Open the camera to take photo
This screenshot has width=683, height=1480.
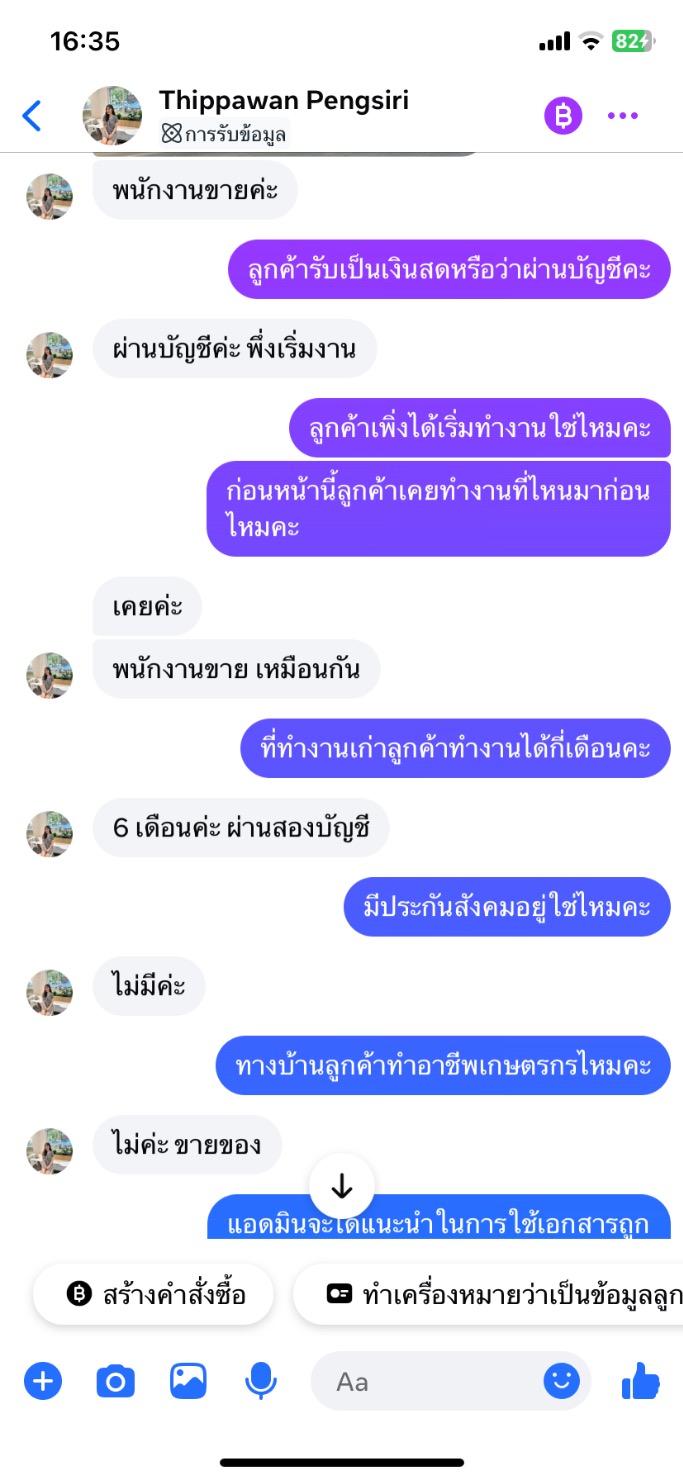click(115, 1382)
